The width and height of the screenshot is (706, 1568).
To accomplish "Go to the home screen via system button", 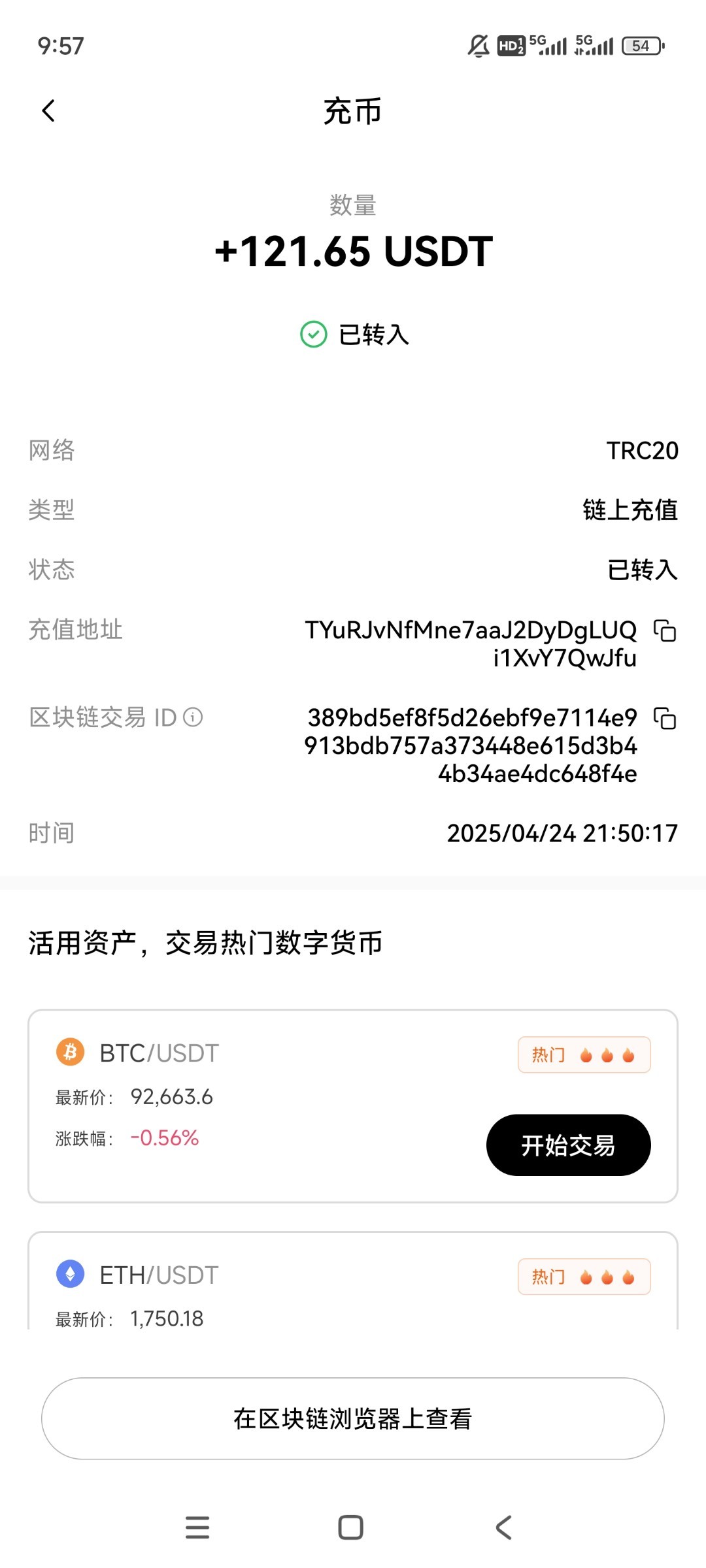I will pyautogui.click(x=351, y=1527).
